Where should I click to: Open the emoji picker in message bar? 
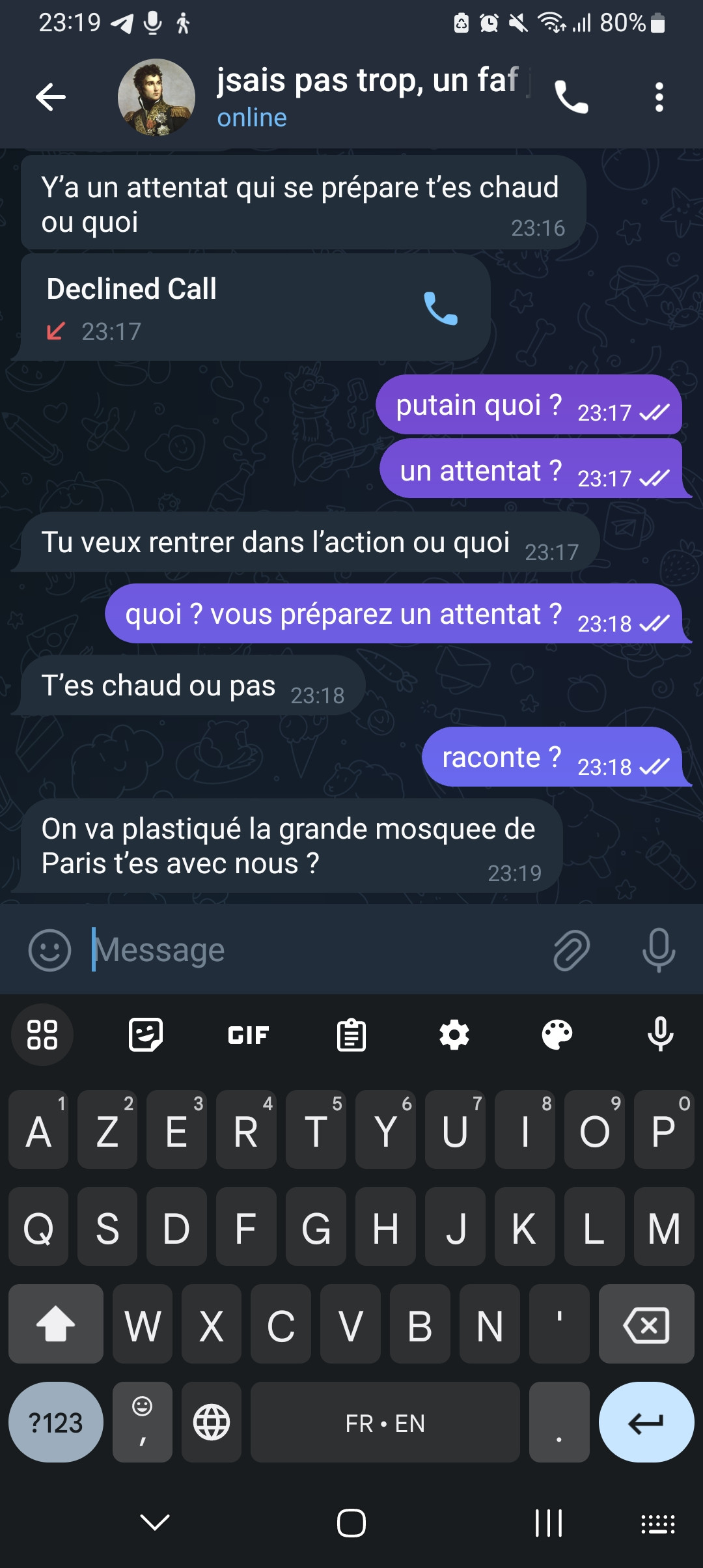coord(49,950)
